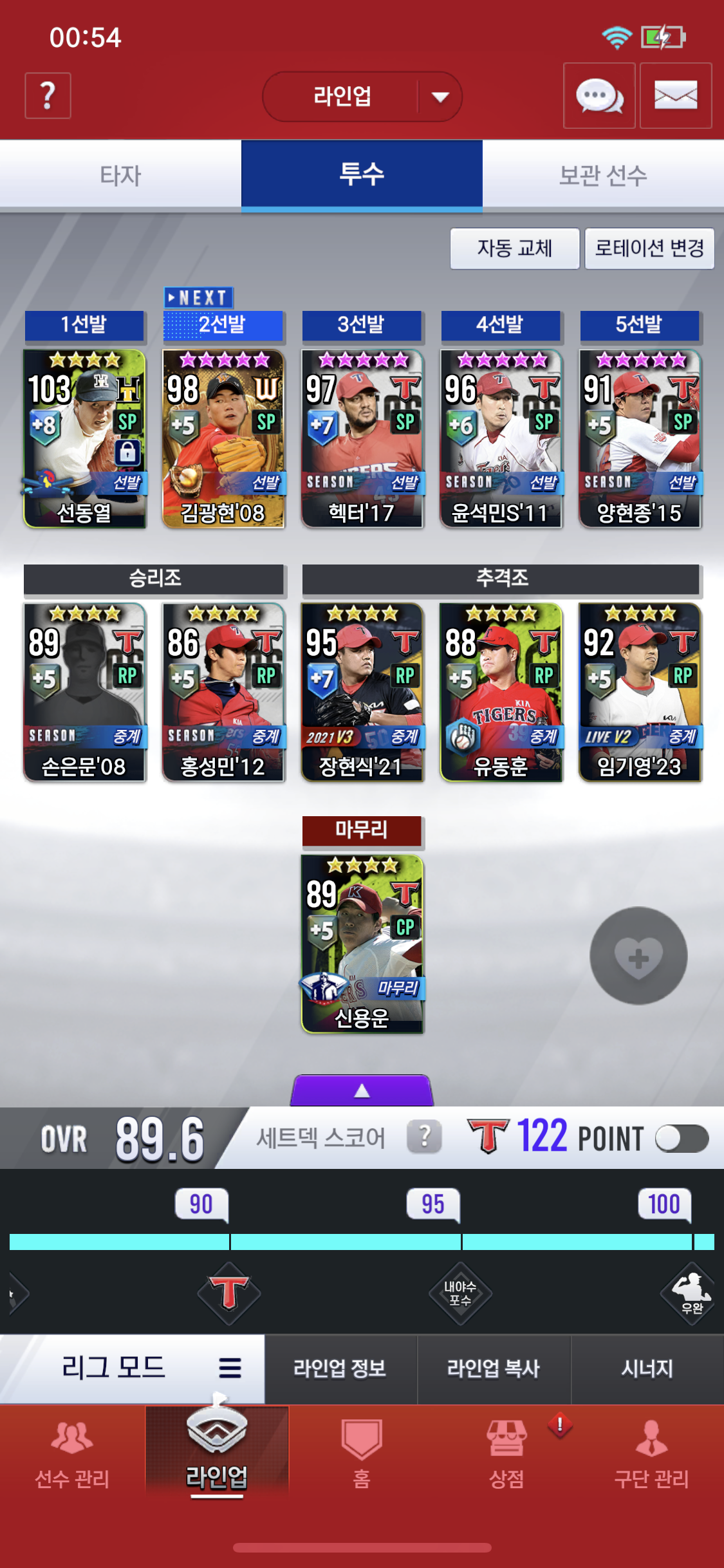Open the help question mark icon
Screen dimensions: 724x1568
tap(48, 95)
